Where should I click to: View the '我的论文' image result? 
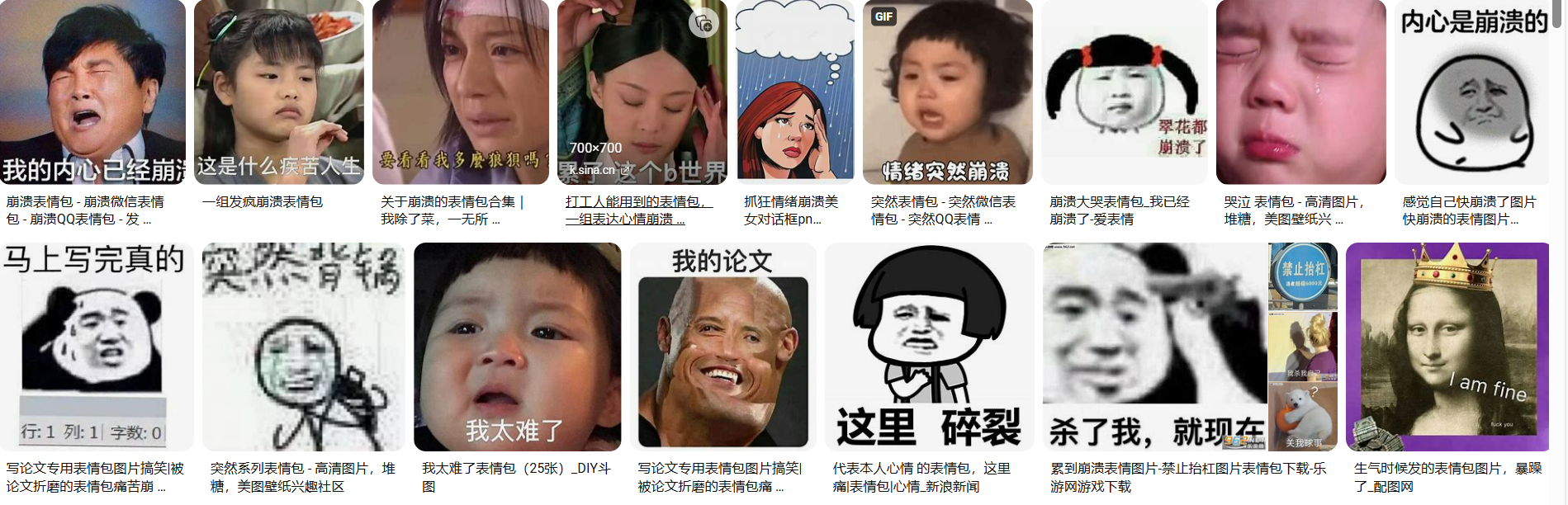pos(722,347)
